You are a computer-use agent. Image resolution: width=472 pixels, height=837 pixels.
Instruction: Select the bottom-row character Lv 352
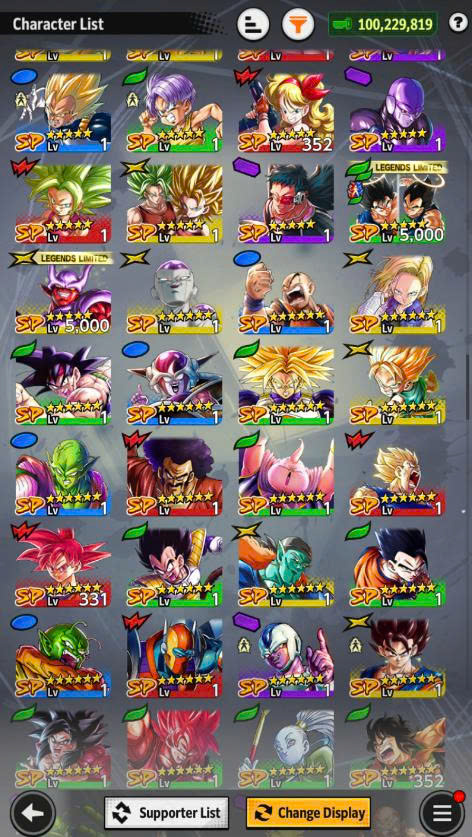tap(397, 749)
